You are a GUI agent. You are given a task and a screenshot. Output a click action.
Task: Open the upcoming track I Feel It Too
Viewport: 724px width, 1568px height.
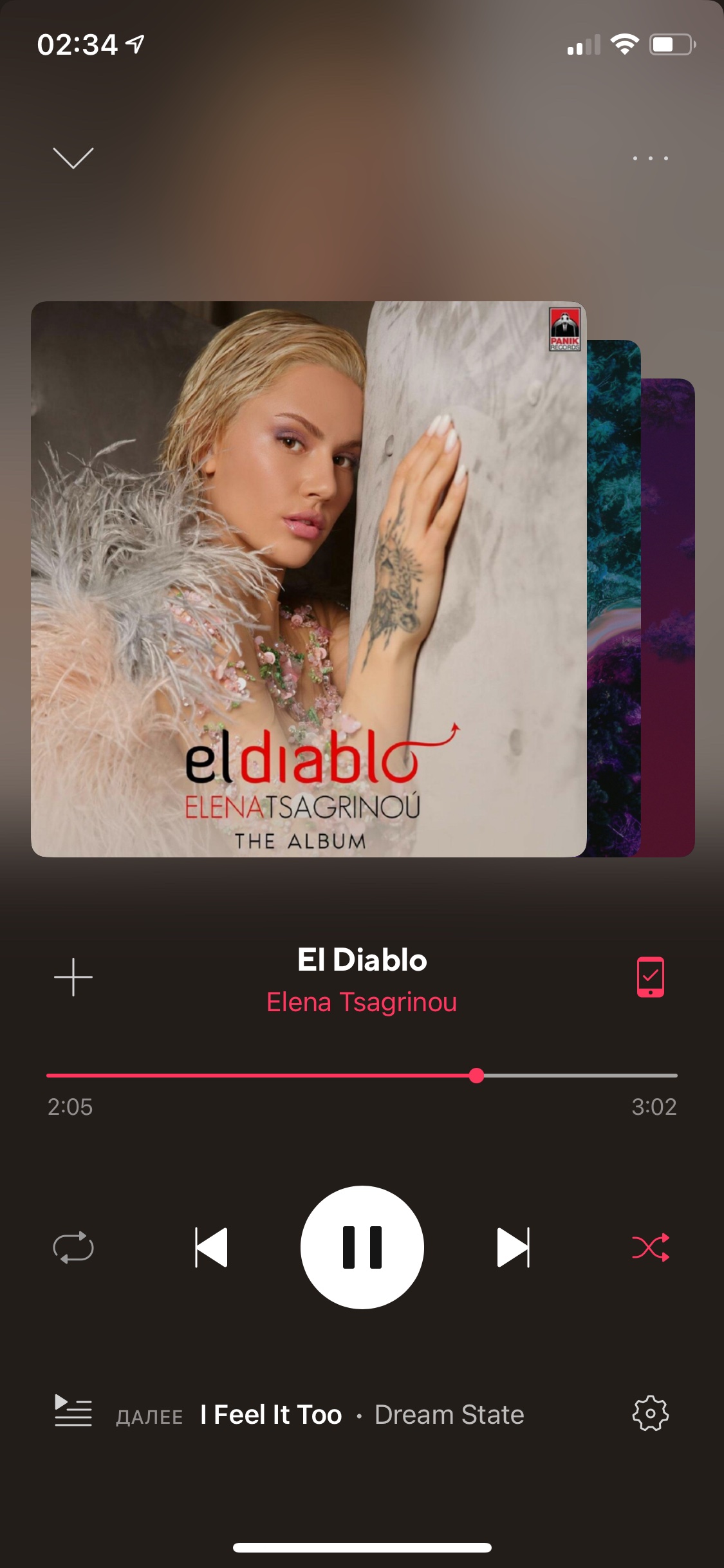(271, 1415)
